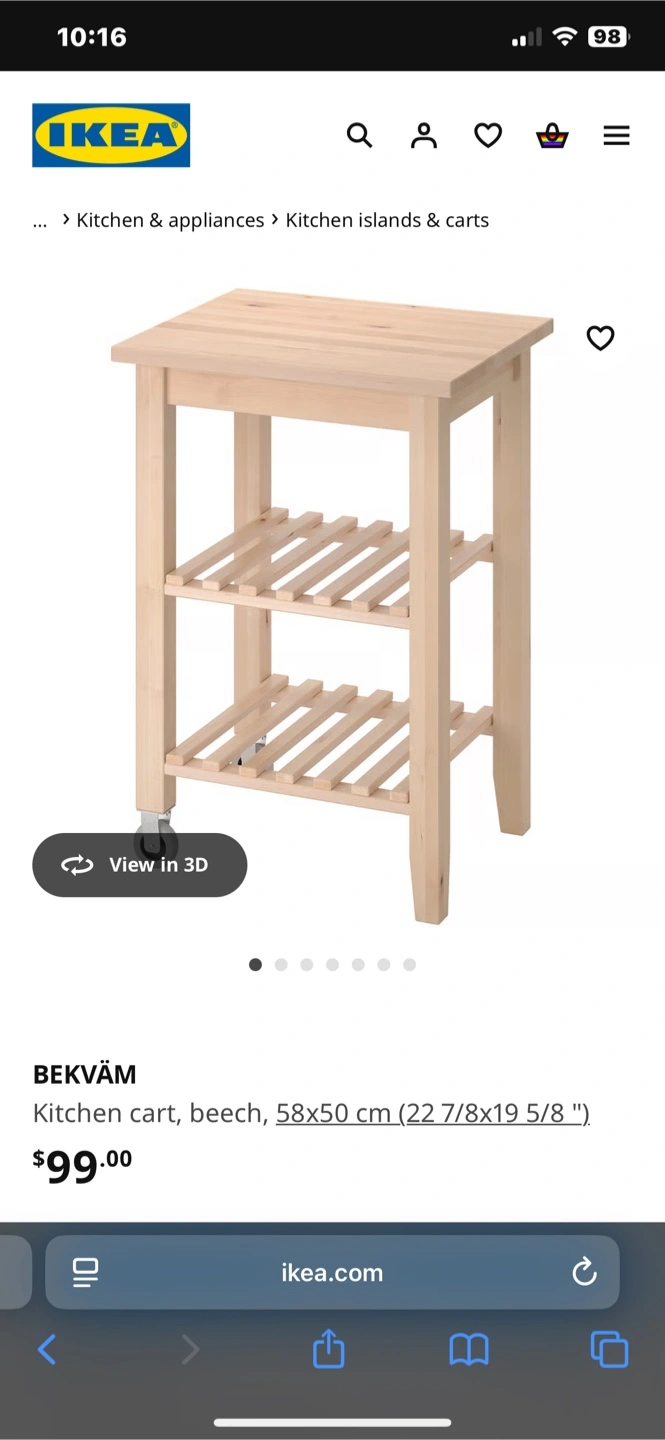Open the favorites heart in the header
The width and height of the screenshot is (665, 1440).
(x=488, y=135)
